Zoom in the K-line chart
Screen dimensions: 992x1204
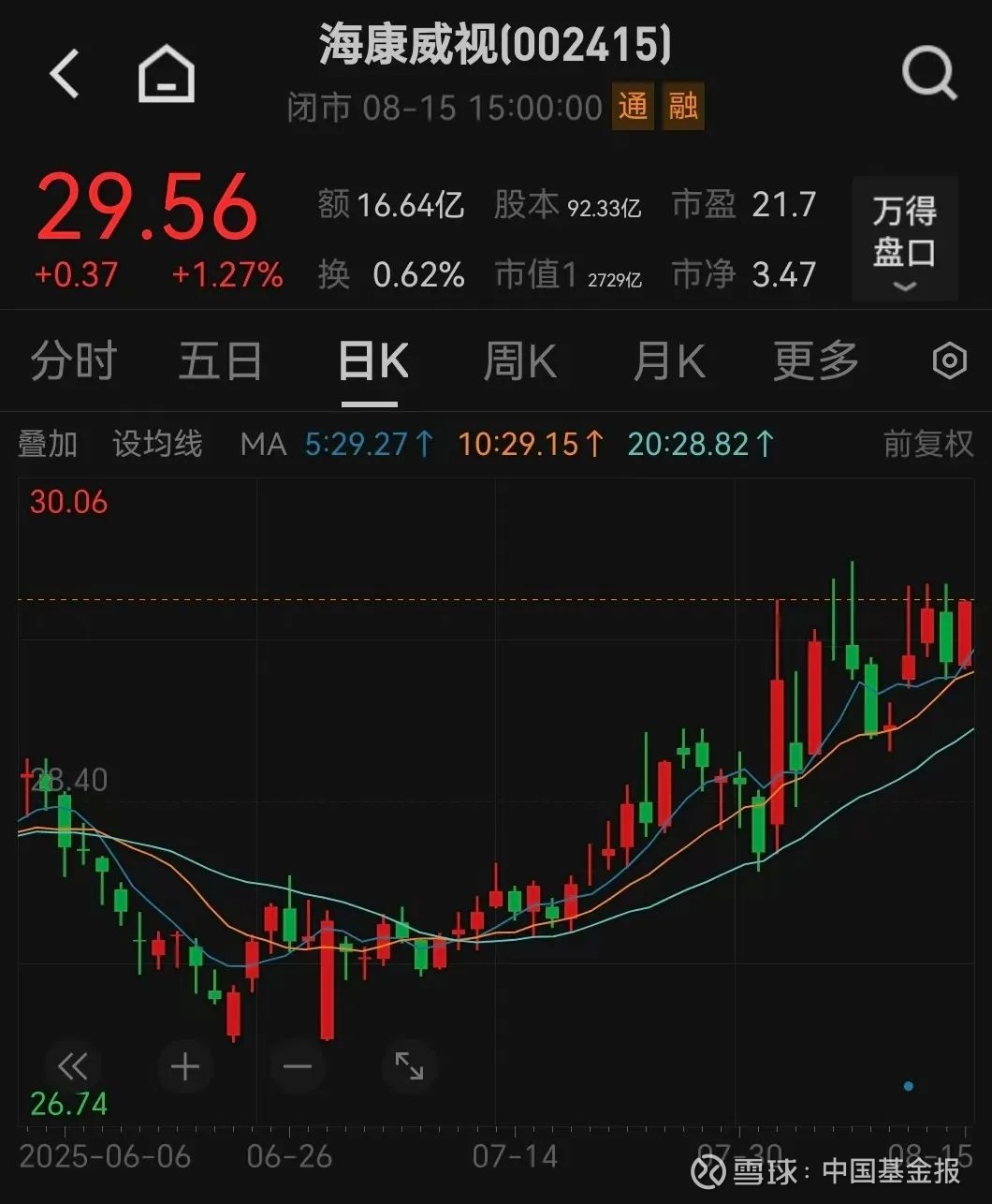(185, 1066)
